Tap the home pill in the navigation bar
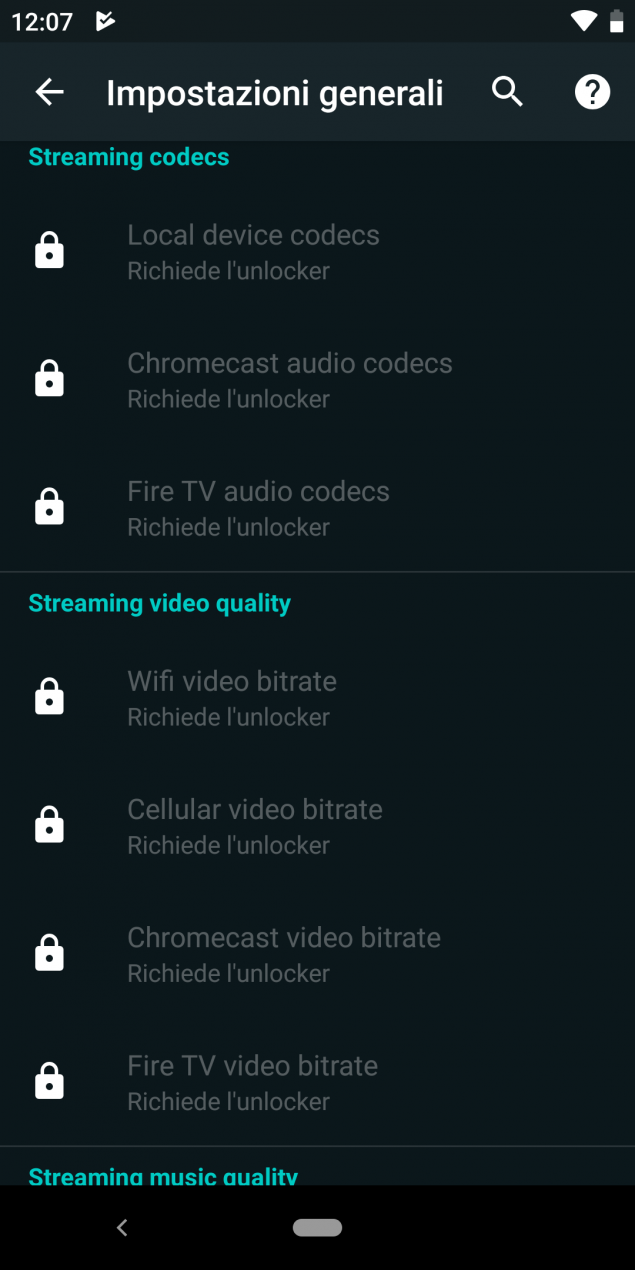The height and width of the screenshot is (1270, 635). pyautogui.click(x=318, y=1227)
